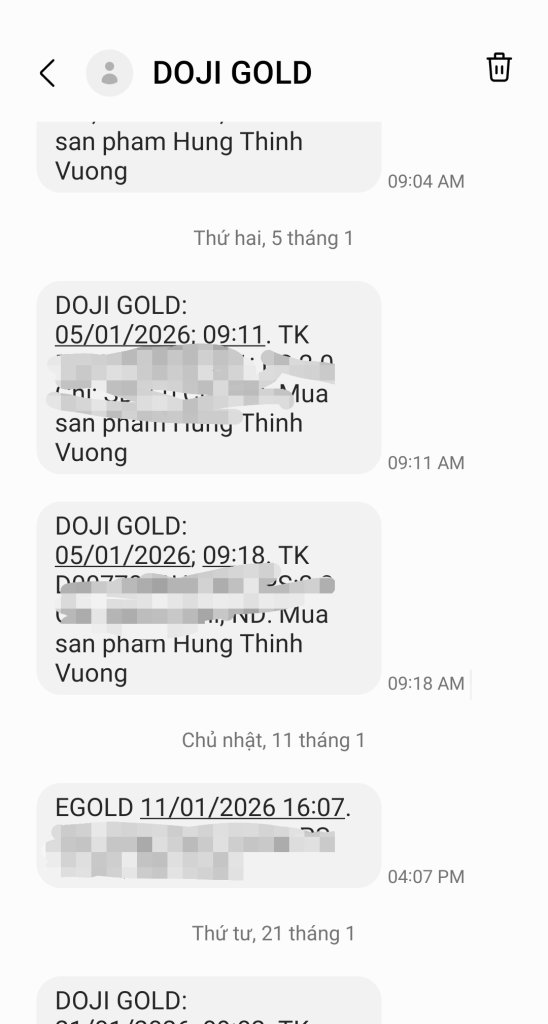Go back using the arrow icon
Image resolution: width=548 pixels, height=1024 pixels.
pyautogui.click(x=47, y=73)
